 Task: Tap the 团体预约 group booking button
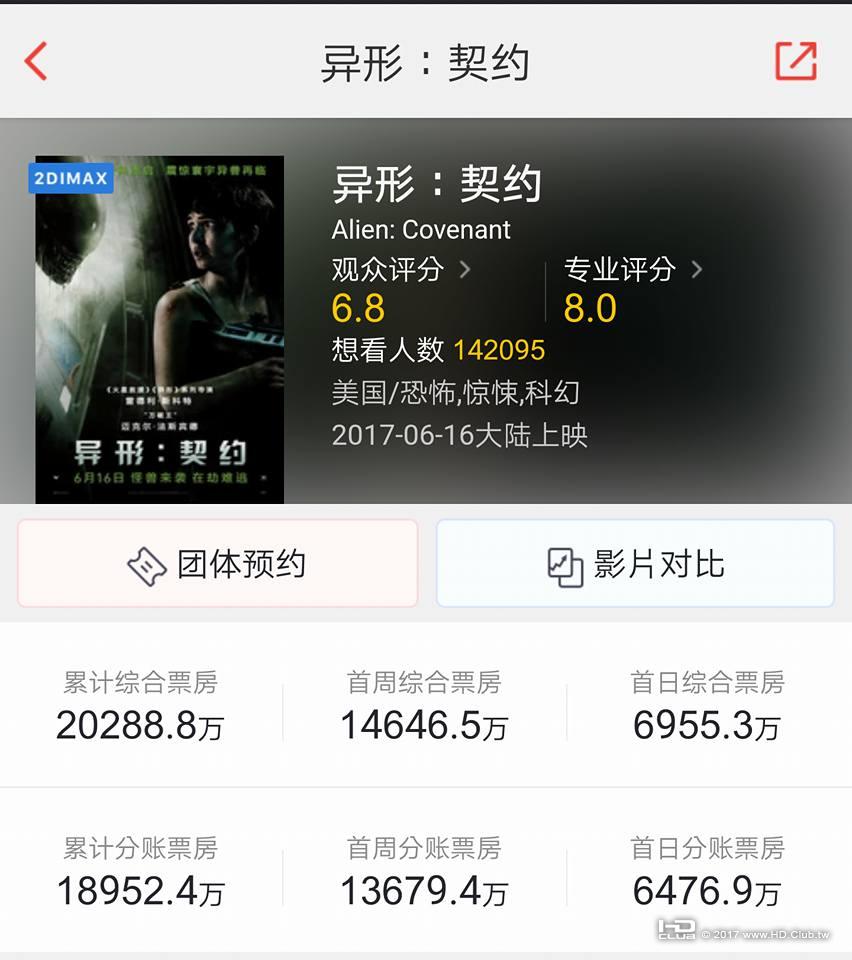click(217, 564)
